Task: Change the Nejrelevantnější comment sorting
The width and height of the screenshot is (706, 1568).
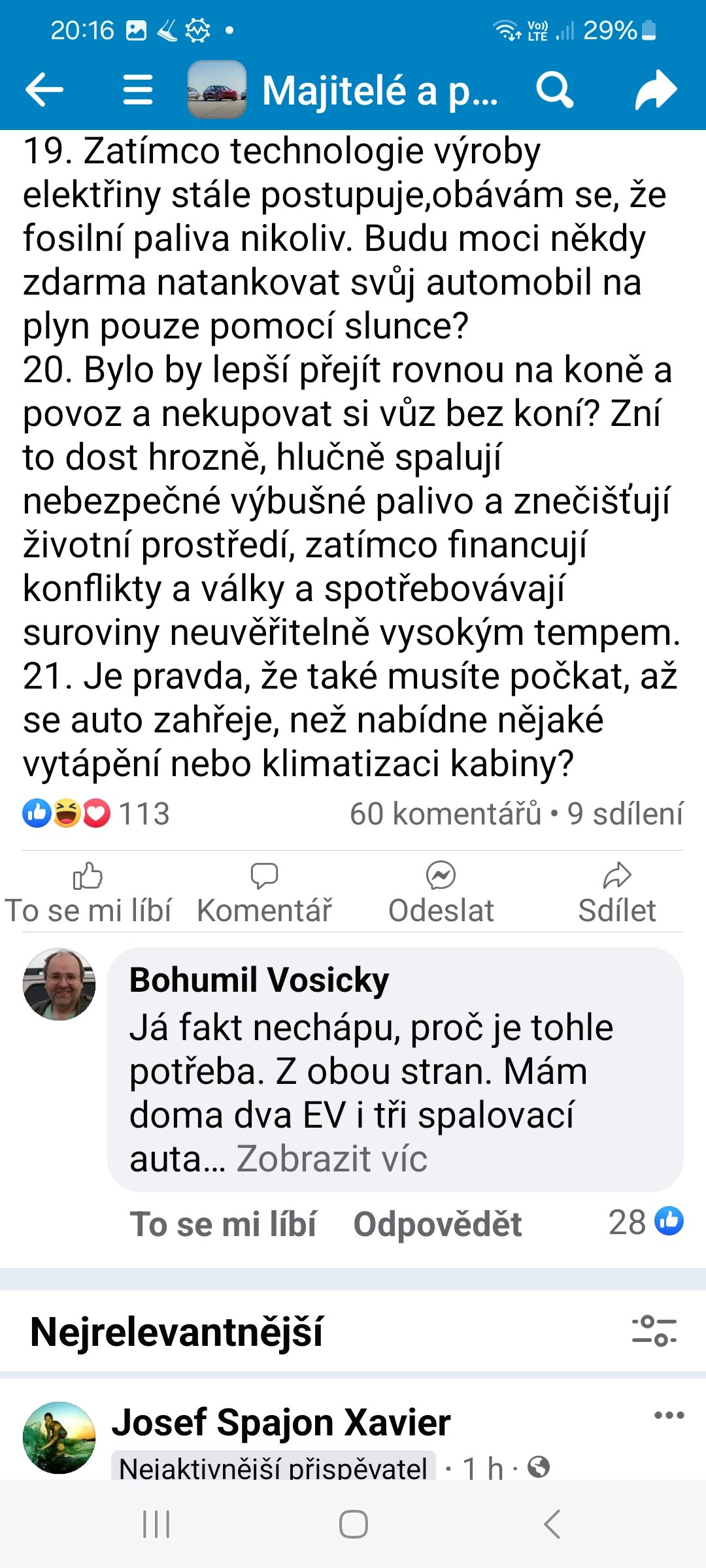Action: [654, 1330]
